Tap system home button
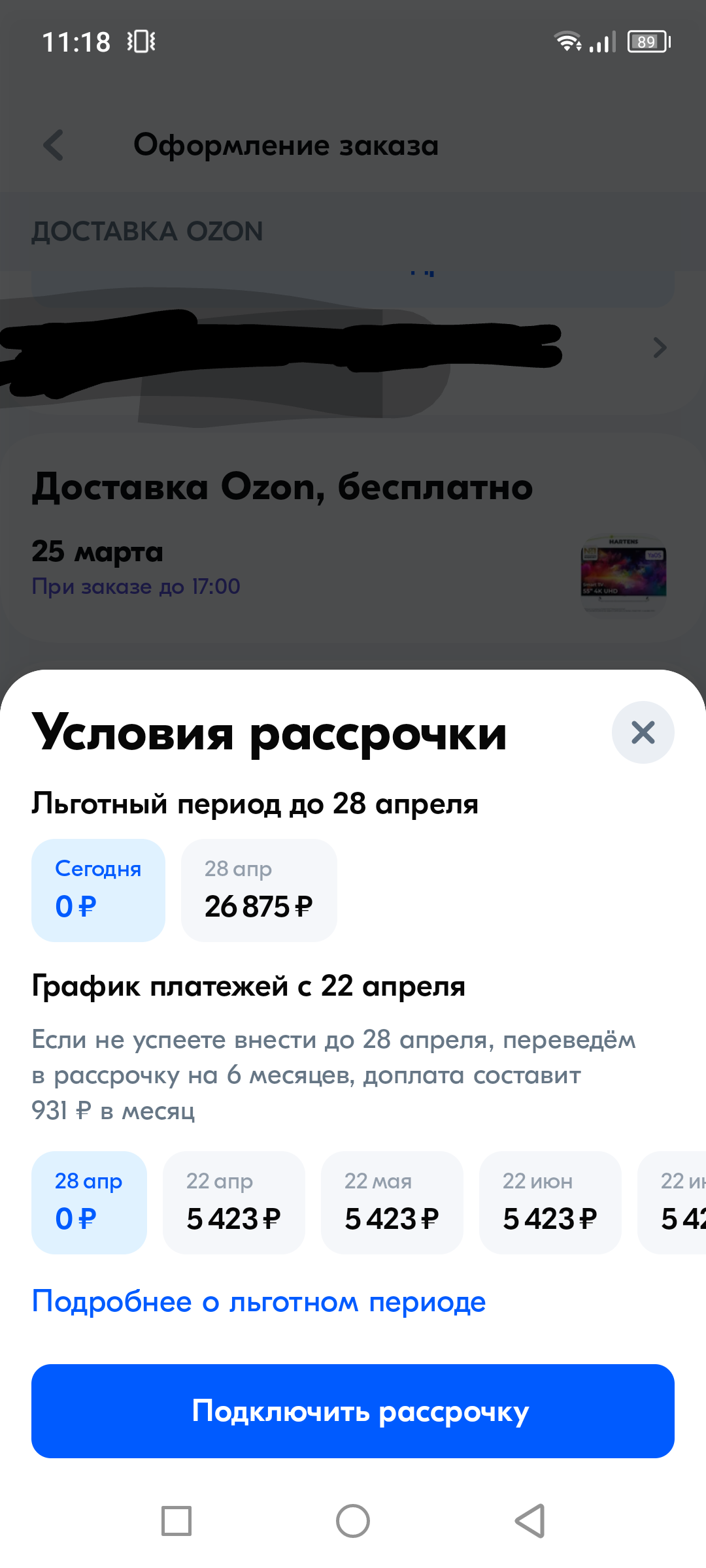Image resolution: width=706 pixels, height=1568 pixels. (353, 1521)
